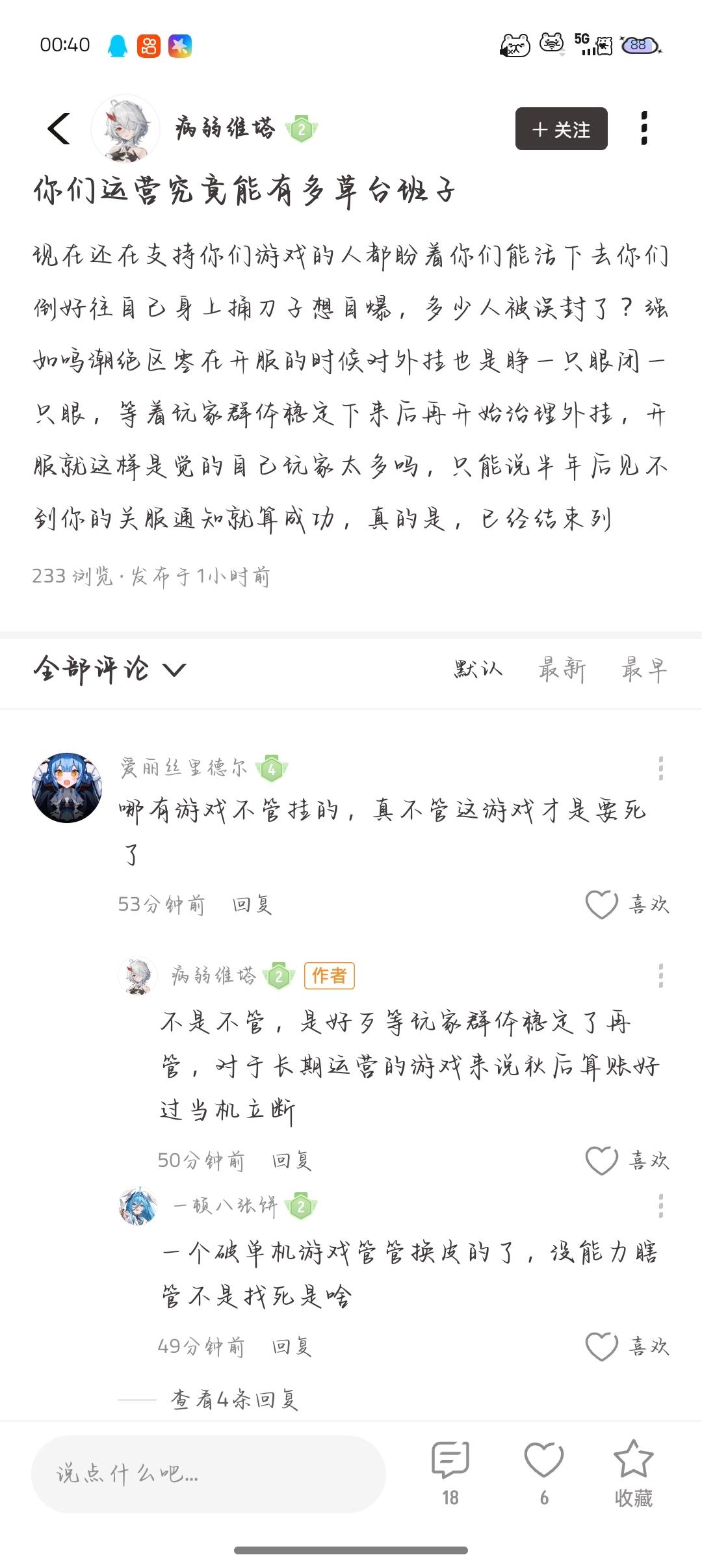This screenshot has height=1568, width=702.
Task: Like 爱丽丝里德尔's comment
Action: 602,904
